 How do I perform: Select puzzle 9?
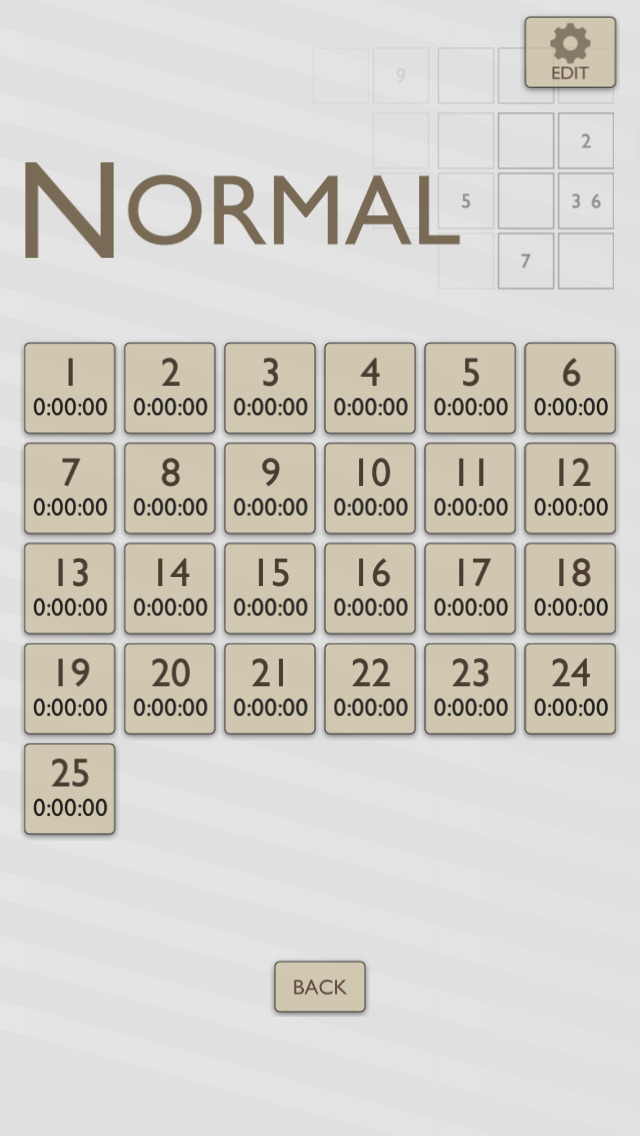pos(270,488)
